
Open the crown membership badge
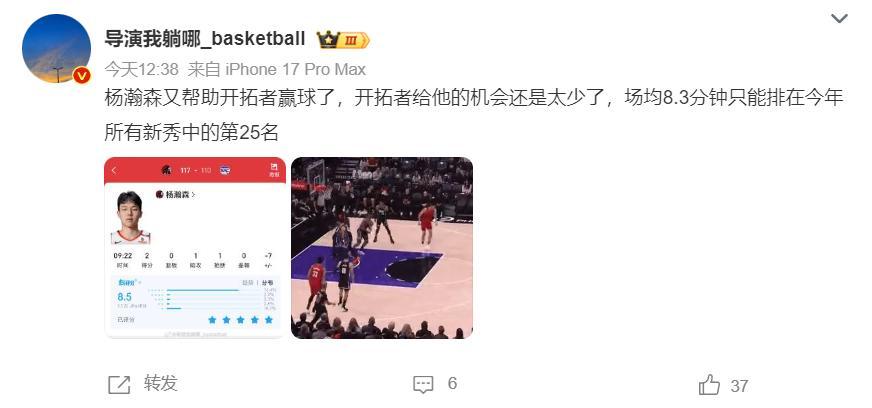(343, 40)
